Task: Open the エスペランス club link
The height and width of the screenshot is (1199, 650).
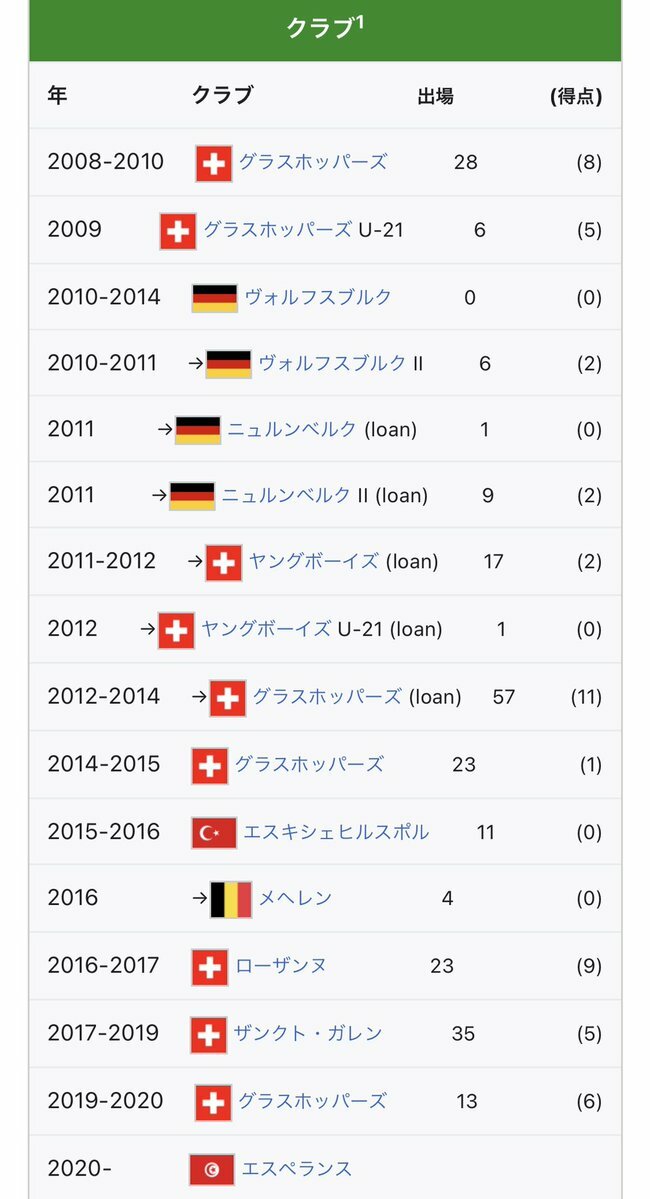Action: click(297, 1169)
